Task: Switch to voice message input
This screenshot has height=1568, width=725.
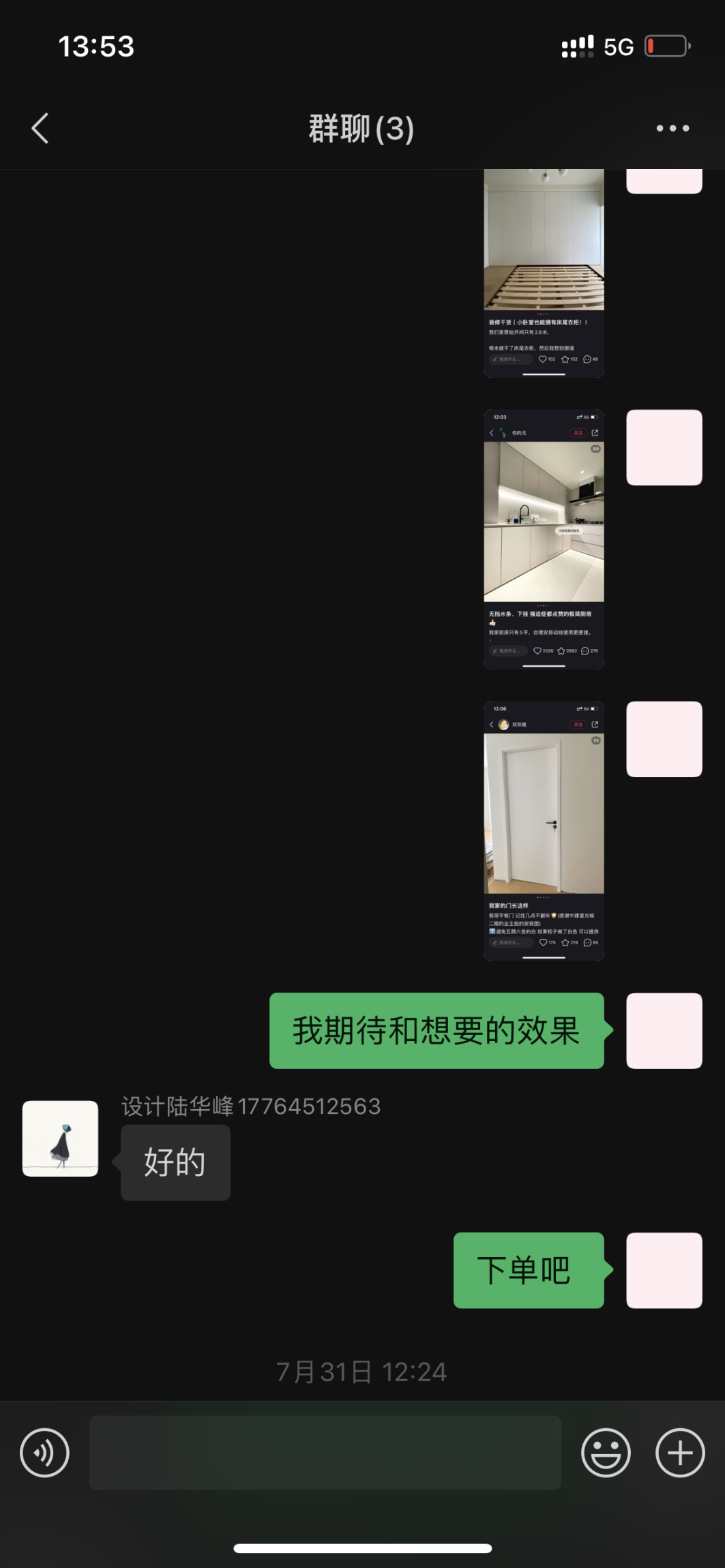Action: tap(45, 1453)
